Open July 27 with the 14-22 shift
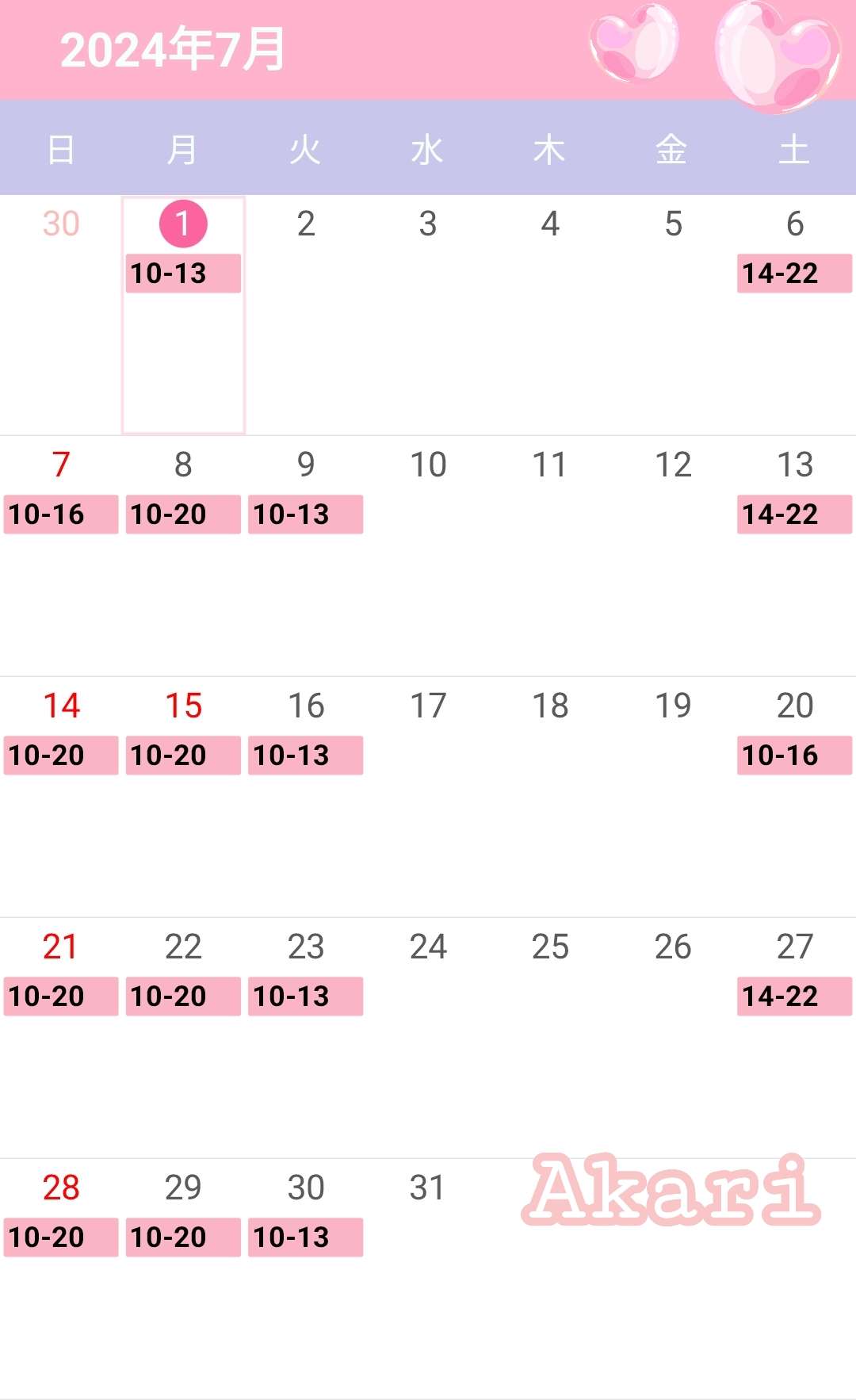The image size is (856, 1400). (795, 1038)
